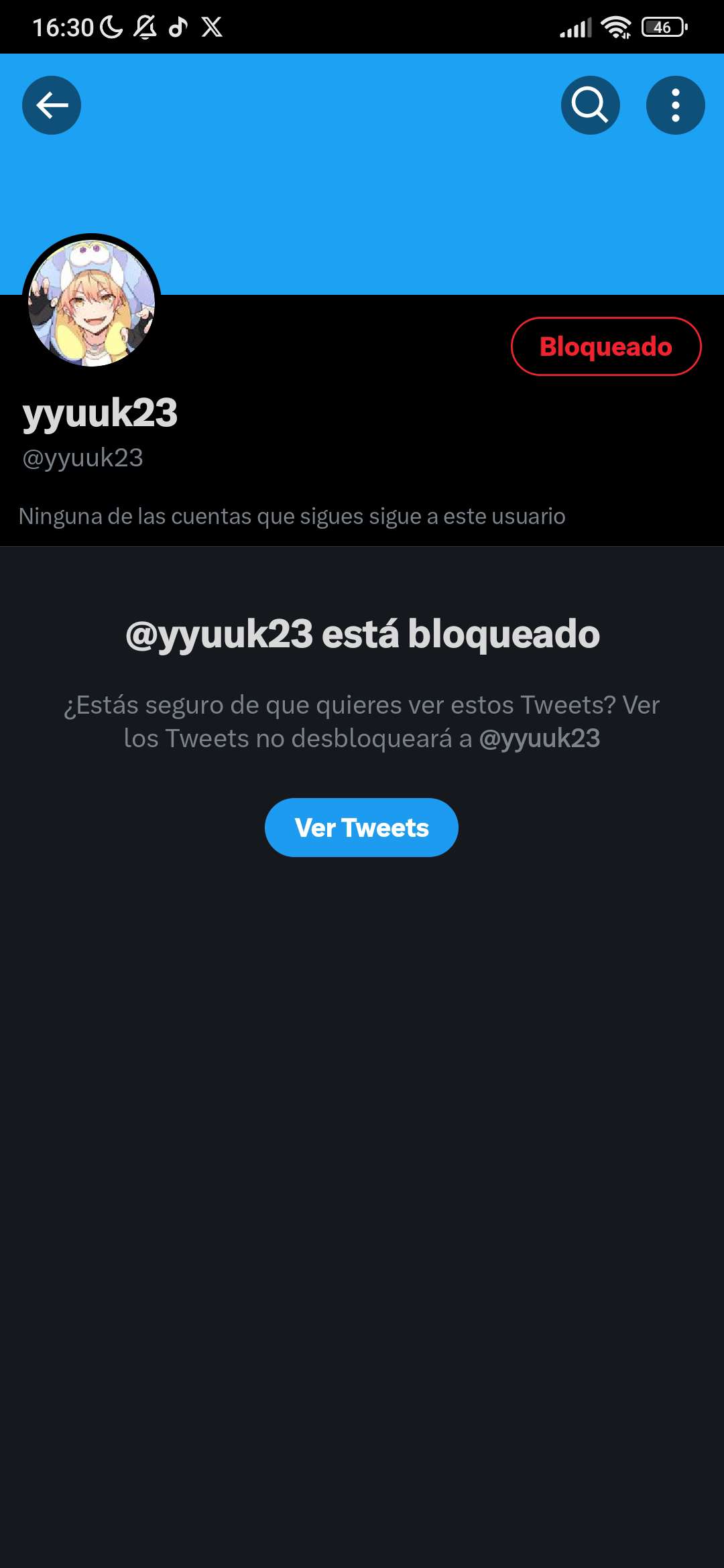Tap the red Bloqueado button
The image size is (724, 1568).
pyautogui.click(x=605, y=346)
